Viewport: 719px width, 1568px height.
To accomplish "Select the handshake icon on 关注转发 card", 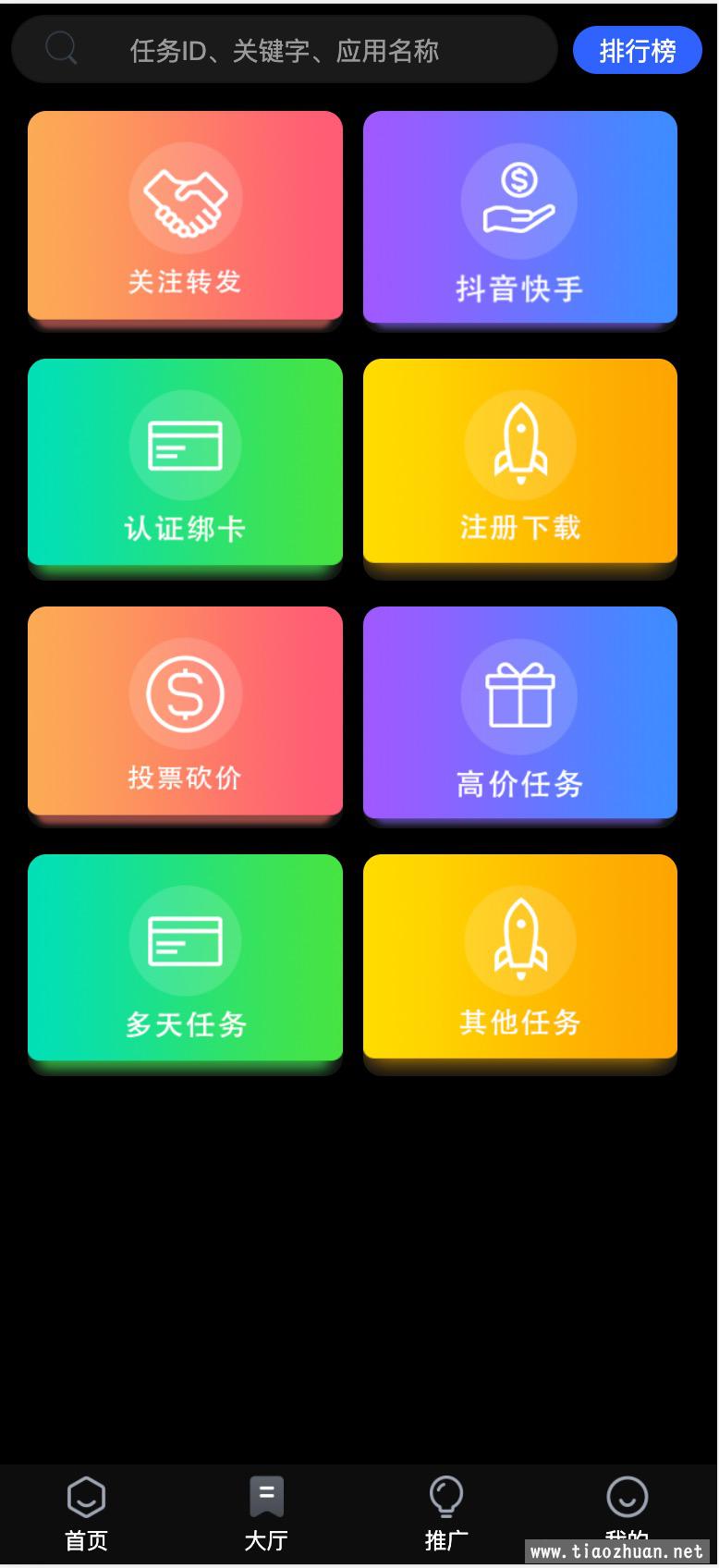I will tap(185, 199).
